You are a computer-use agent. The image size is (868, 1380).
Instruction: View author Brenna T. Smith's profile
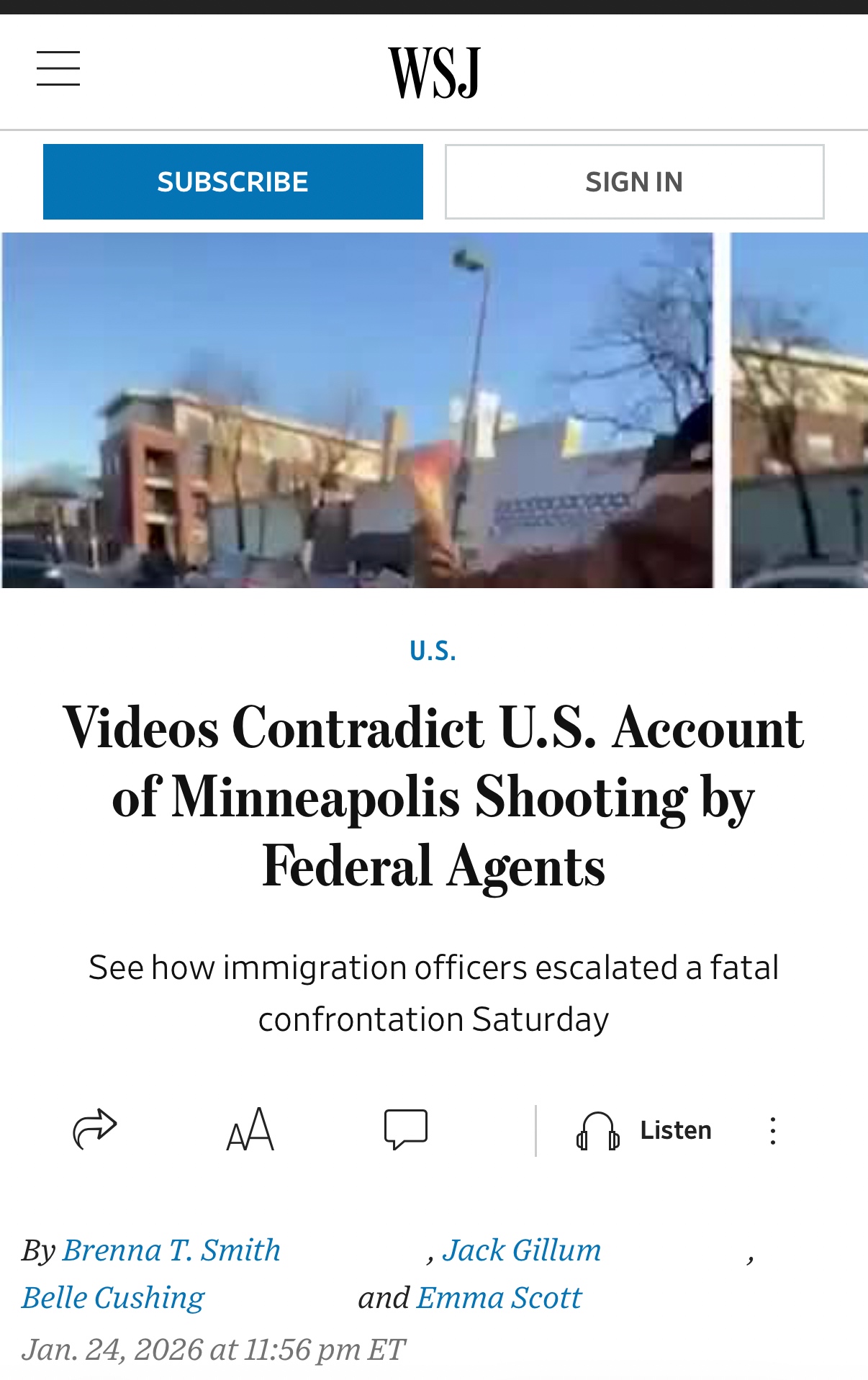click(x=171, y=1250)
